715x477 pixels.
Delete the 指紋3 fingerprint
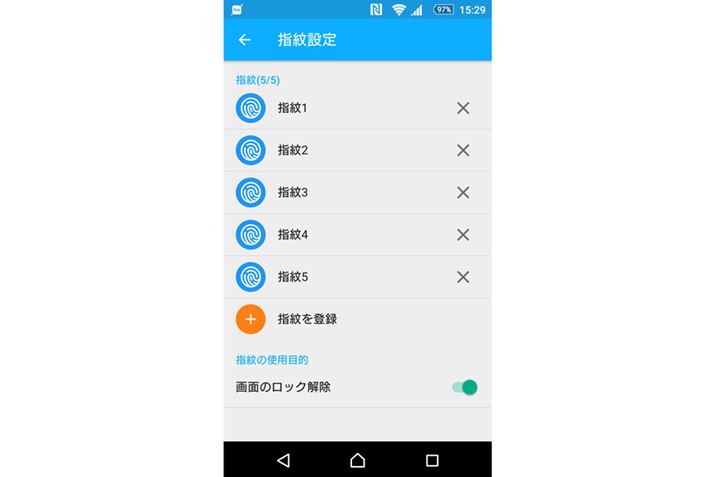click(x=463, y=192)
